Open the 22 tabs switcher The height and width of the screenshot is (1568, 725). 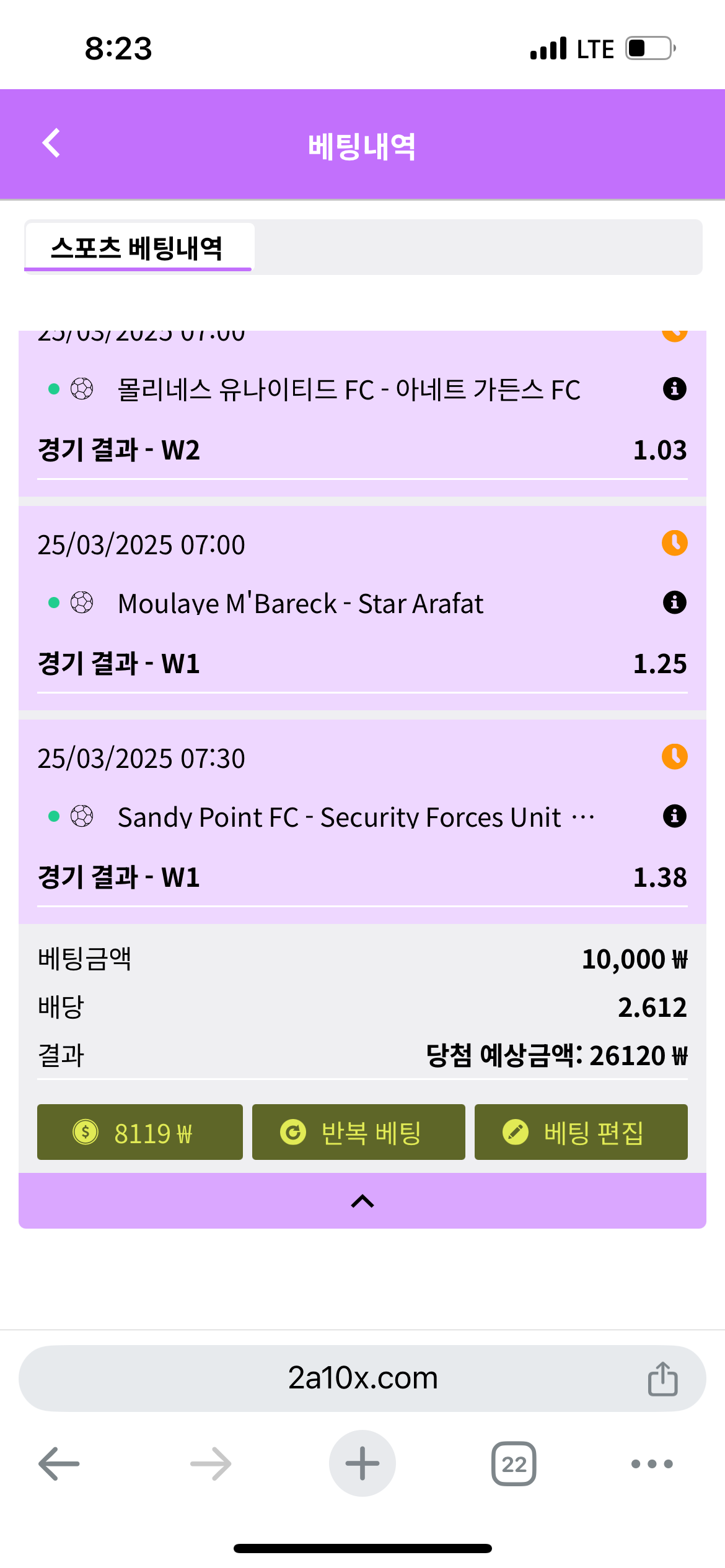click(514, 1464)
